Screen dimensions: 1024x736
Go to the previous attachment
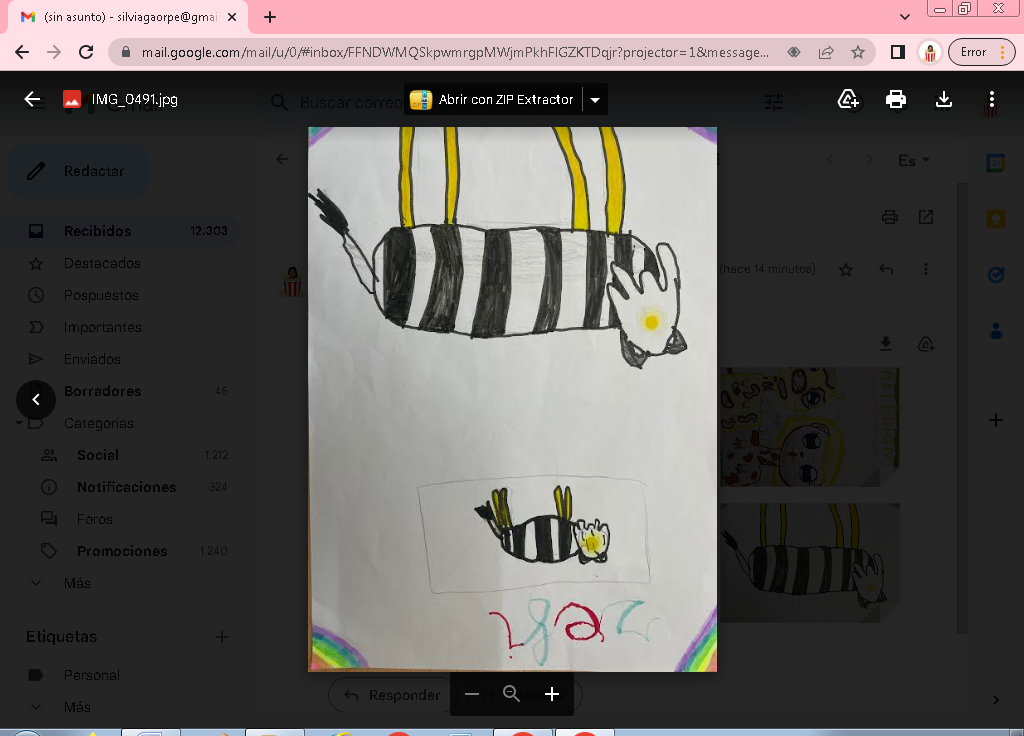pos(36,400)
